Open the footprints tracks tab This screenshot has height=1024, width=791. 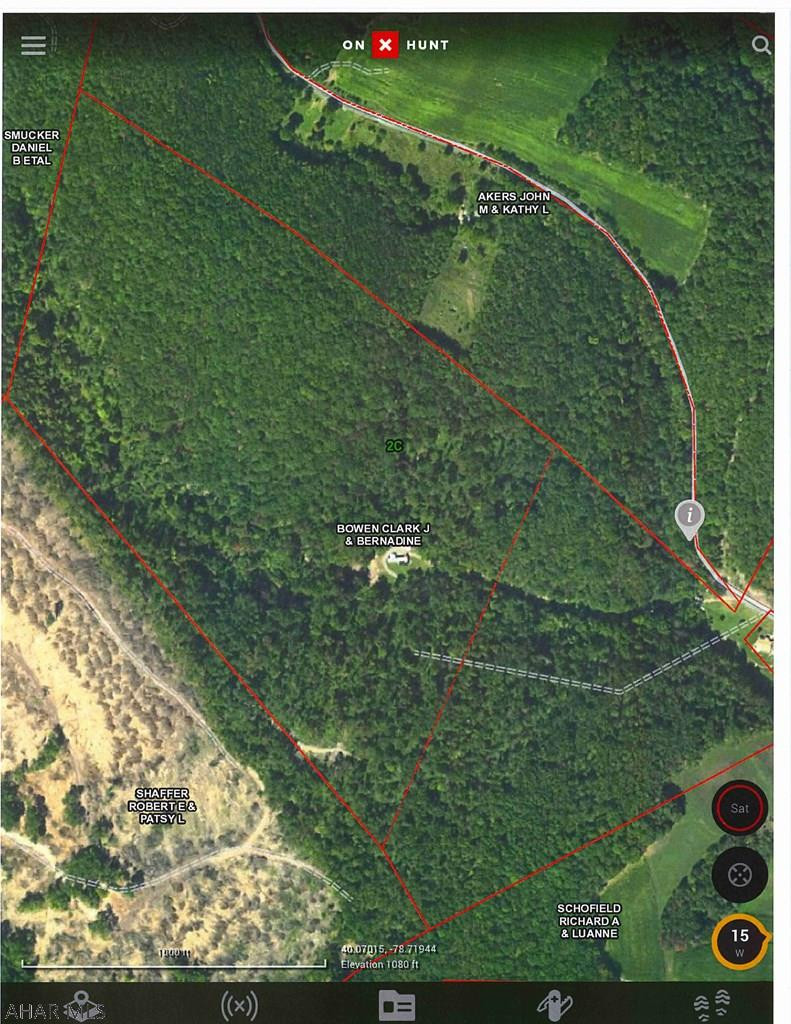click(711, 1004)
